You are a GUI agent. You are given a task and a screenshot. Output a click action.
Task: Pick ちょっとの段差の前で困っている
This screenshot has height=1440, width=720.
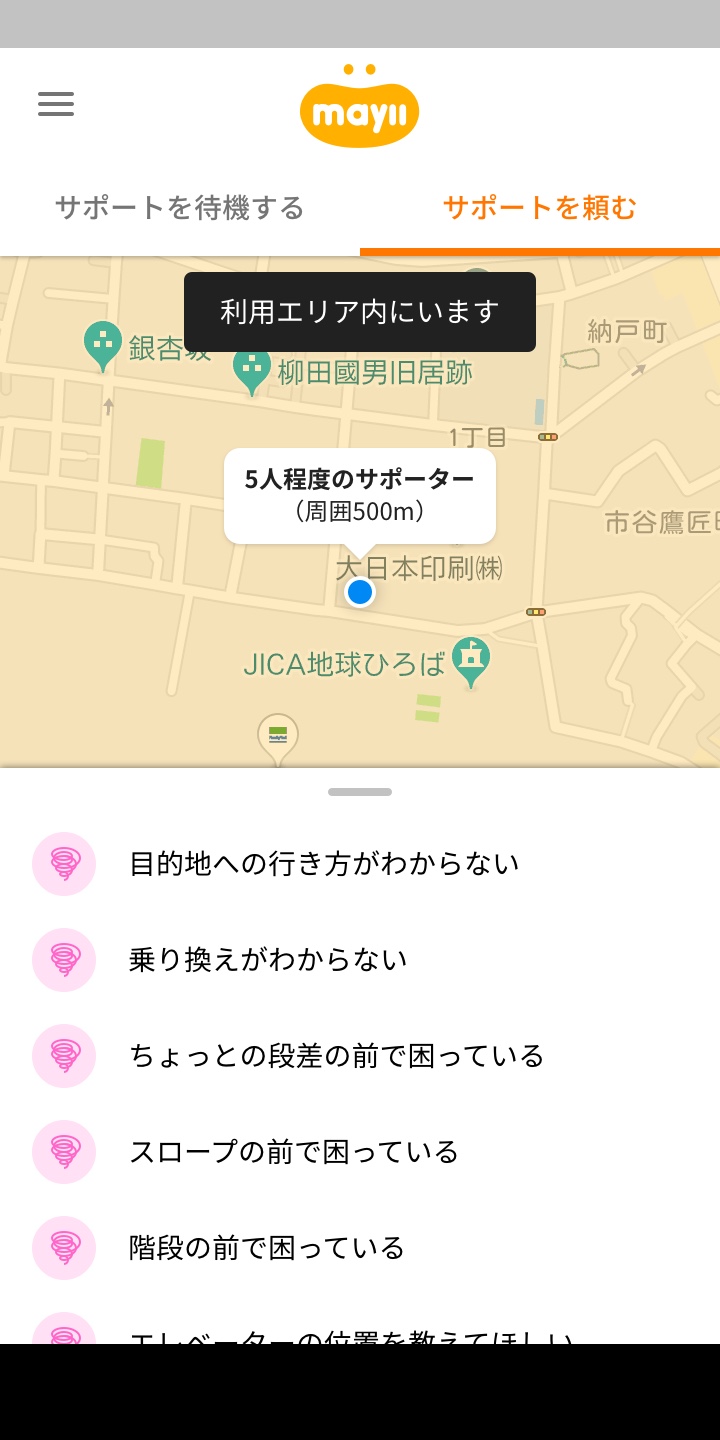click(336, 1055)
